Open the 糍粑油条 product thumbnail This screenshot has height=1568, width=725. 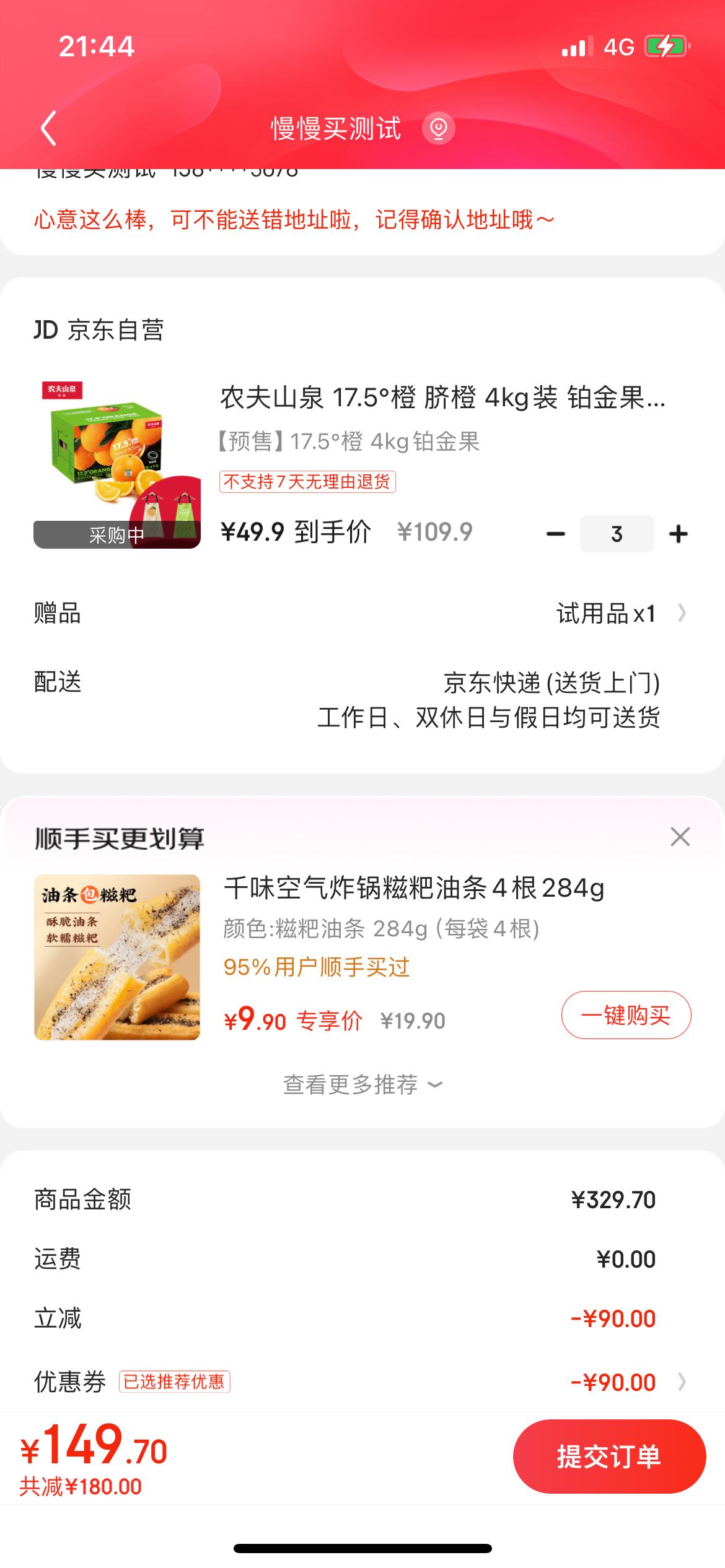tap(117, 957)
